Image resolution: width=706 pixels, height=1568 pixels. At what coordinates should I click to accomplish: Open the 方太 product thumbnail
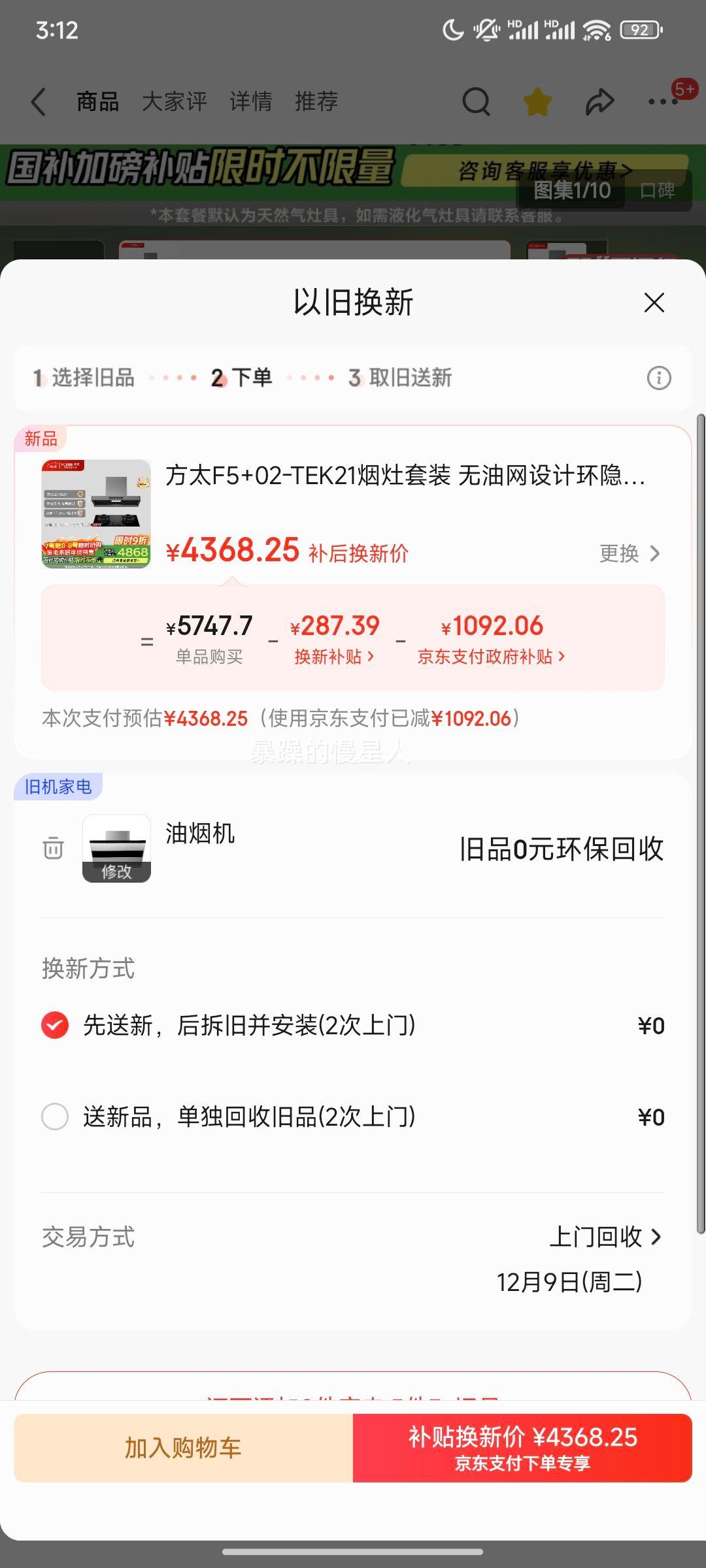click(96, 514)
